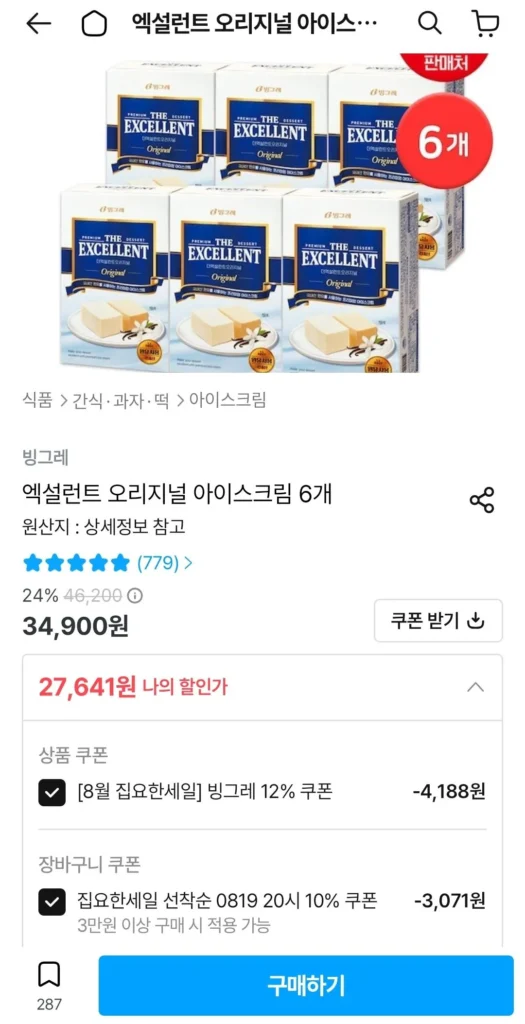Visit the 빙그레 brand page
The width and height of the screenshot is (525, 1024).
[45, 458]
